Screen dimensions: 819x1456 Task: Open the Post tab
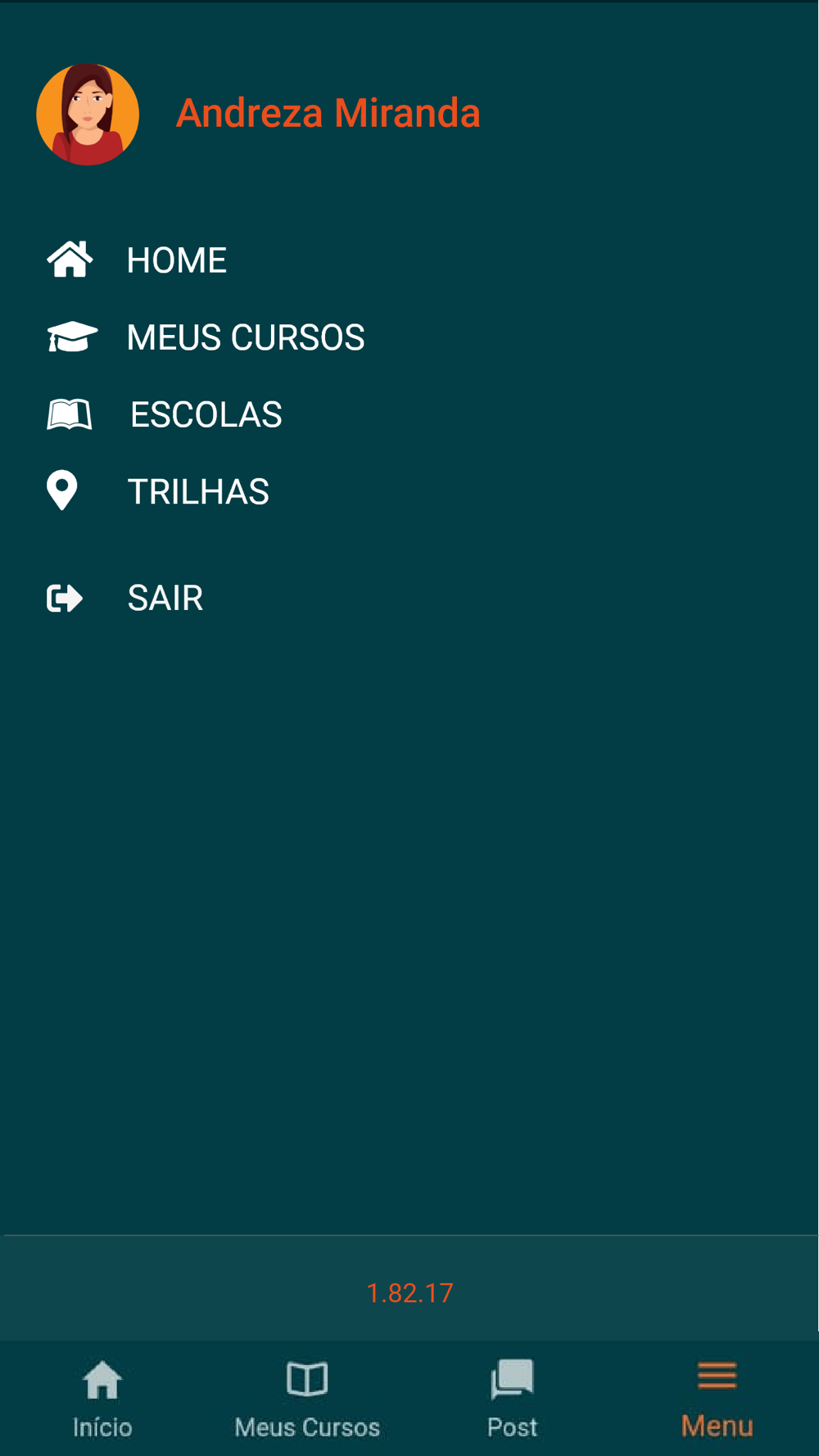(x=512, y=1399)
